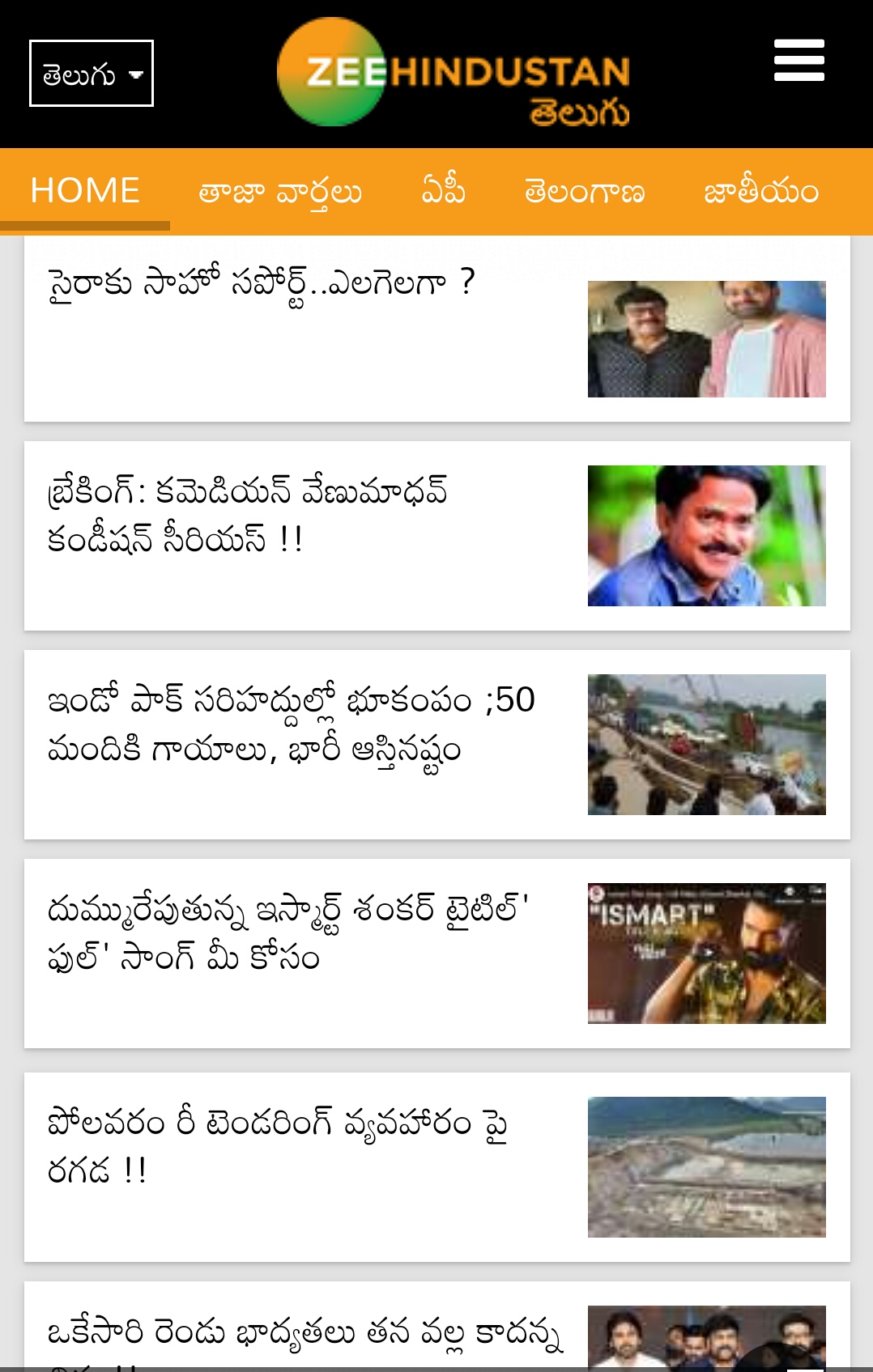873x1372 pixels.
Task: Open the ఇండో పాక్ భూకంపం story
Action: click(x=437, y=745)
